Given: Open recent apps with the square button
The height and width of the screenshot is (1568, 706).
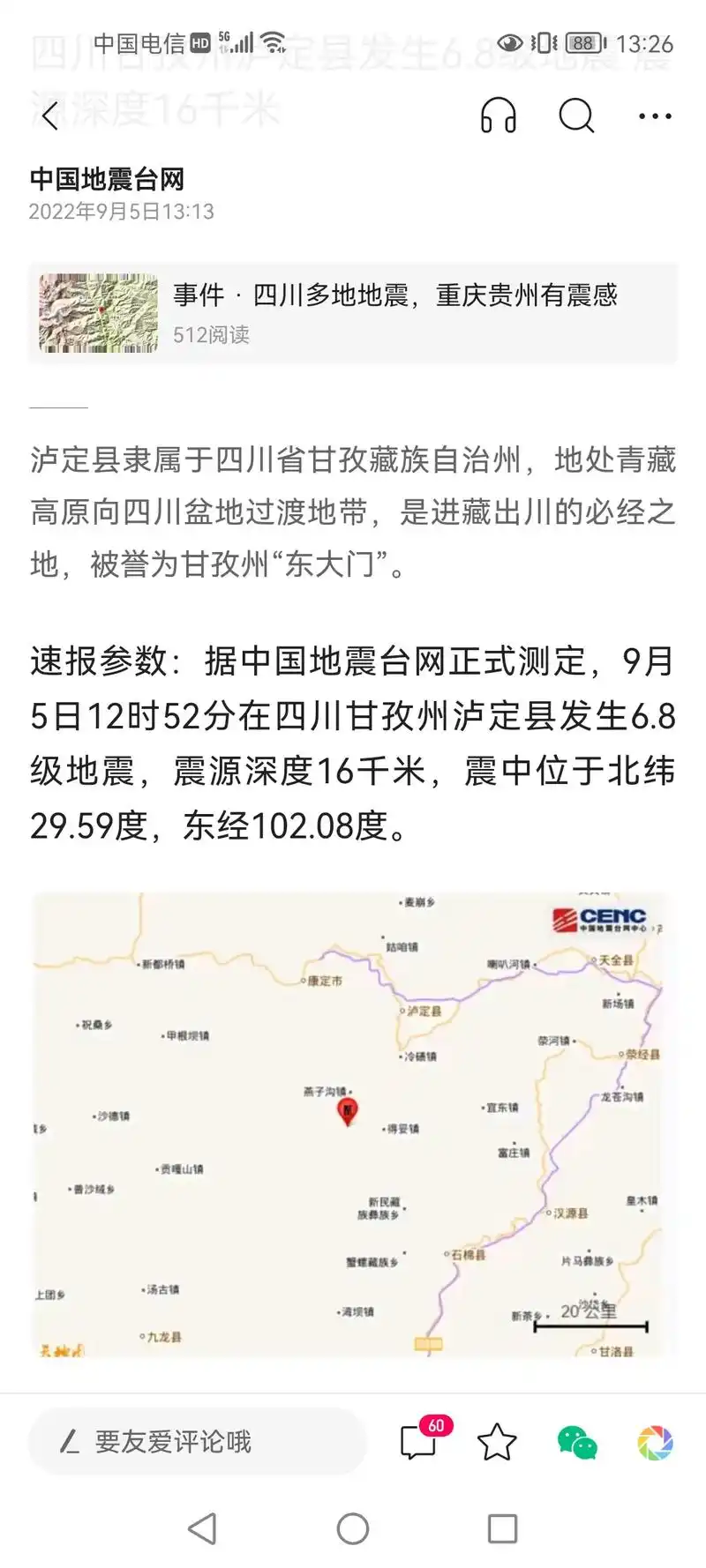Looking at the screenshot, I should pos(503,1529).
